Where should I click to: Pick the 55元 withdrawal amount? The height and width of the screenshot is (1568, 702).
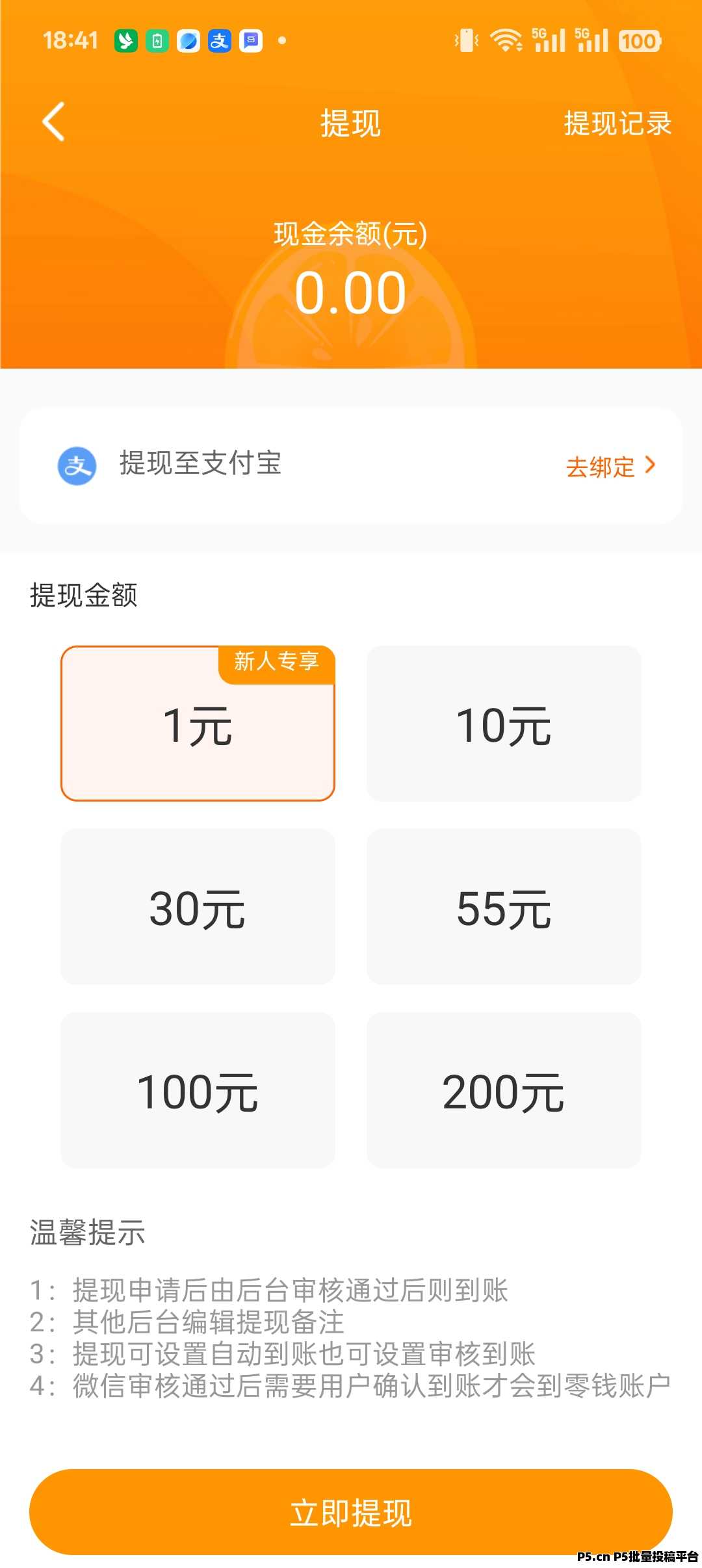coord(504,907)
